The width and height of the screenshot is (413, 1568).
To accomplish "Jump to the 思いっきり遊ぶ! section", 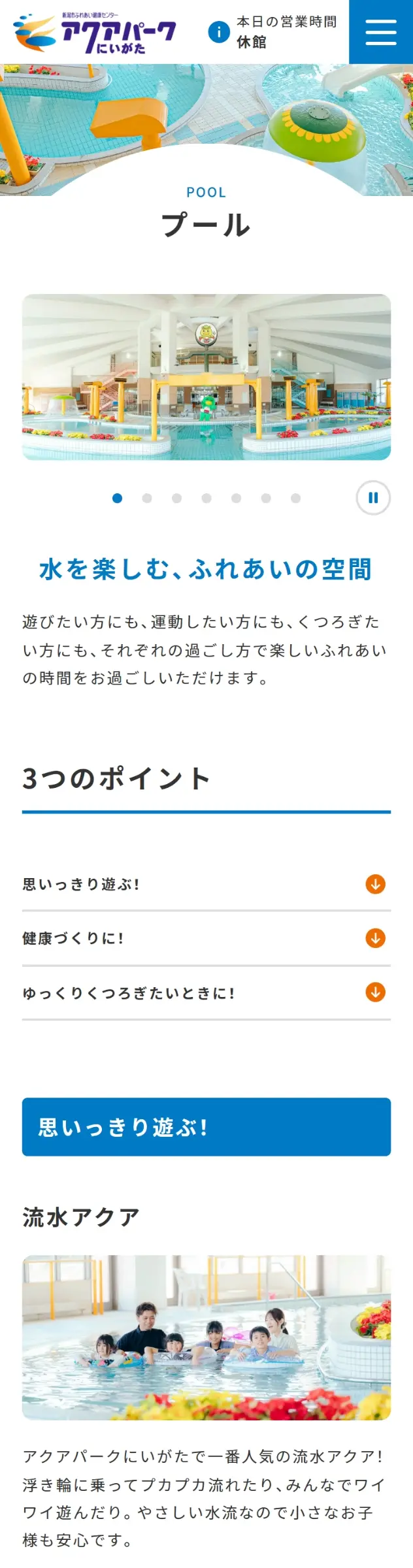I will 206,885.
